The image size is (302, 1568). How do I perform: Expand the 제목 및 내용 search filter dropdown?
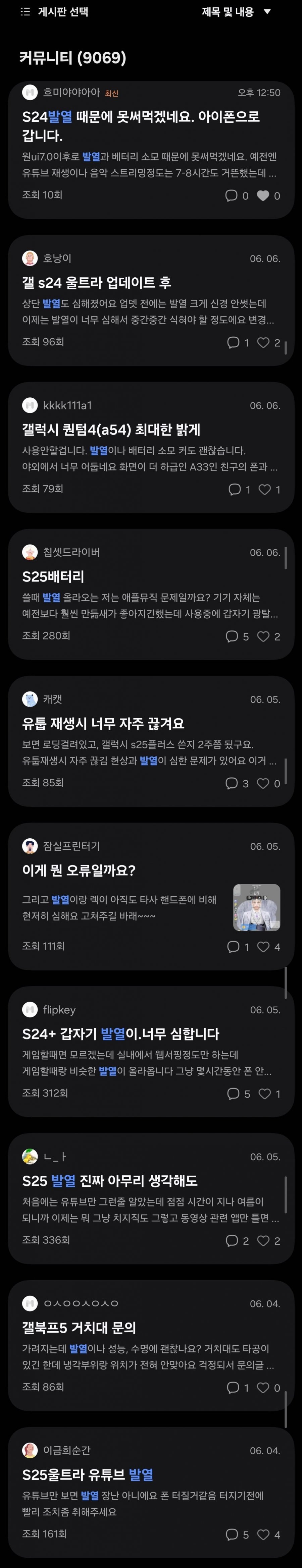(x=236, y=11)
